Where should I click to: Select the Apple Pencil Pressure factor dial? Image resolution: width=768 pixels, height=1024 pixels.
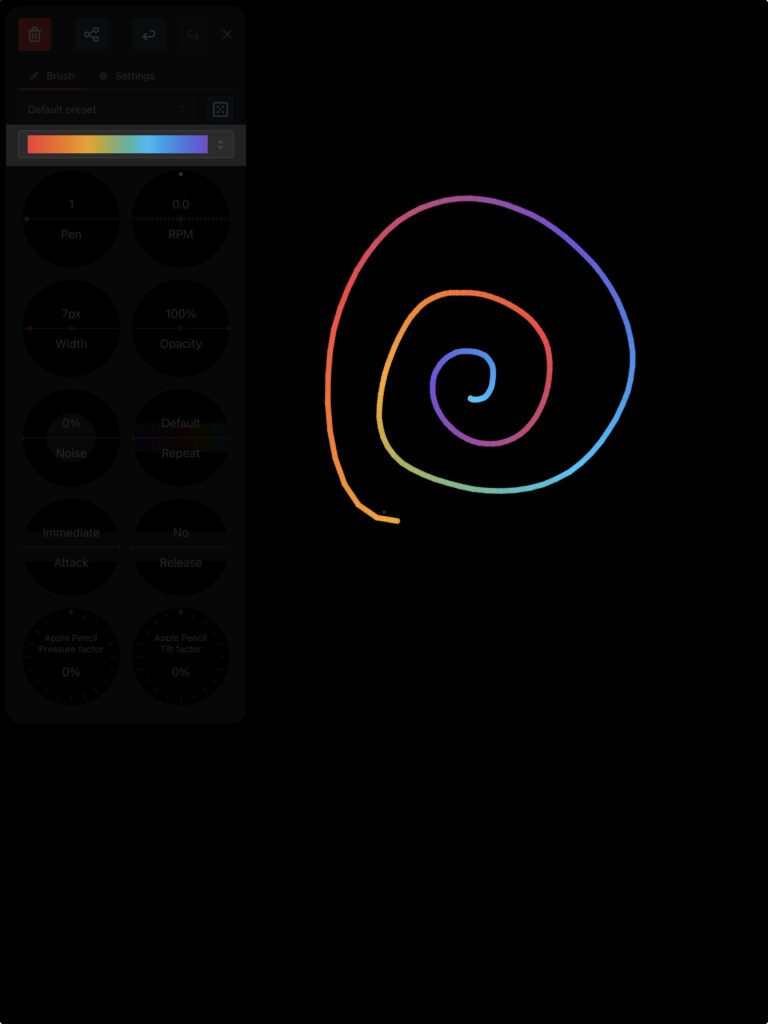point(71,657)
